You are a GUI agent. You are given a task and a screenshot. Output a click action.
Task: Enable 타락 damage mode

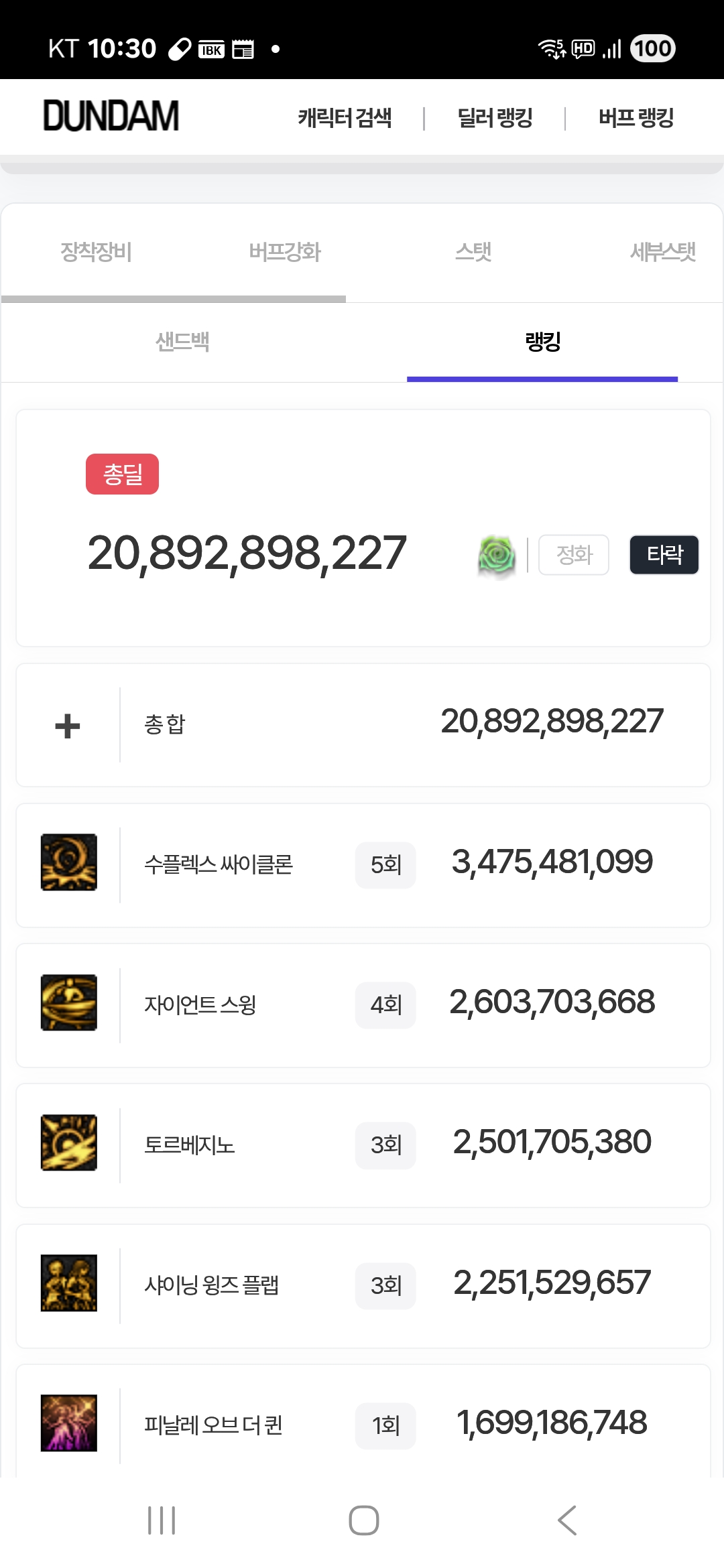click(663, 554)
